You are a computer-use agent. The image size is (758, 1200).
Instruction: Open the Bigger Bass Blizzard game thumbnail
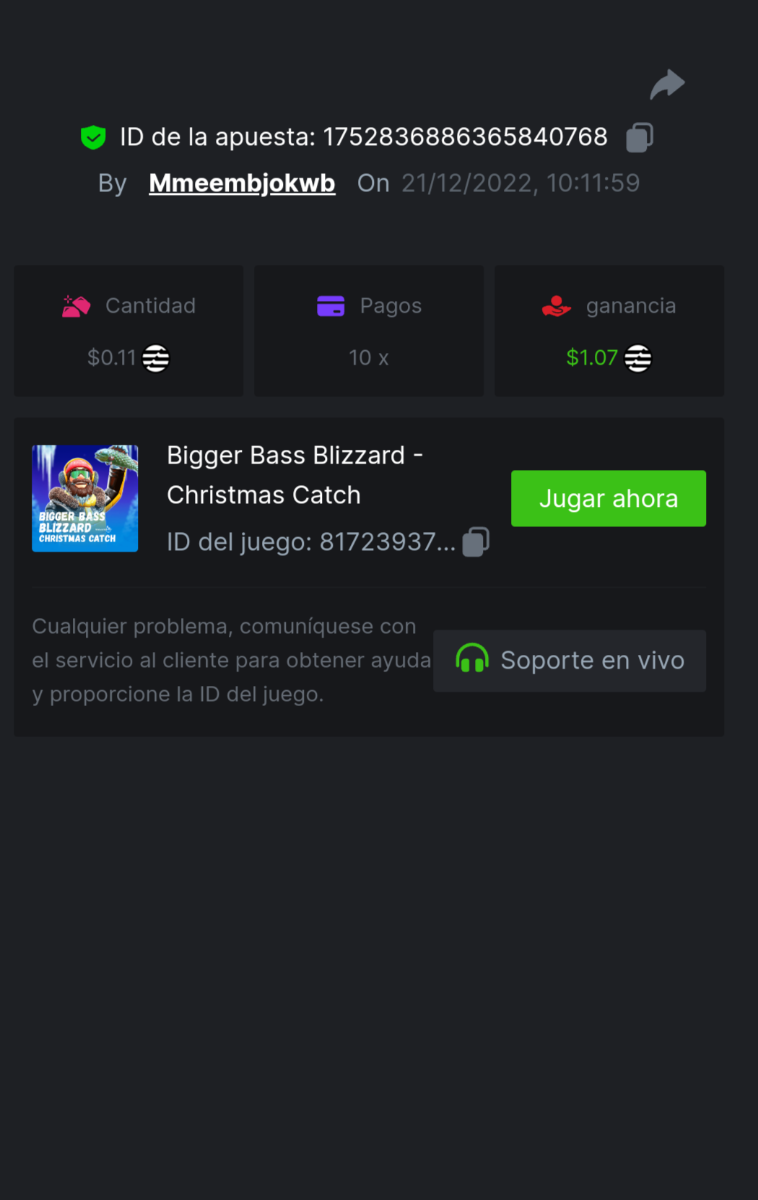click(x=85, y=498)
